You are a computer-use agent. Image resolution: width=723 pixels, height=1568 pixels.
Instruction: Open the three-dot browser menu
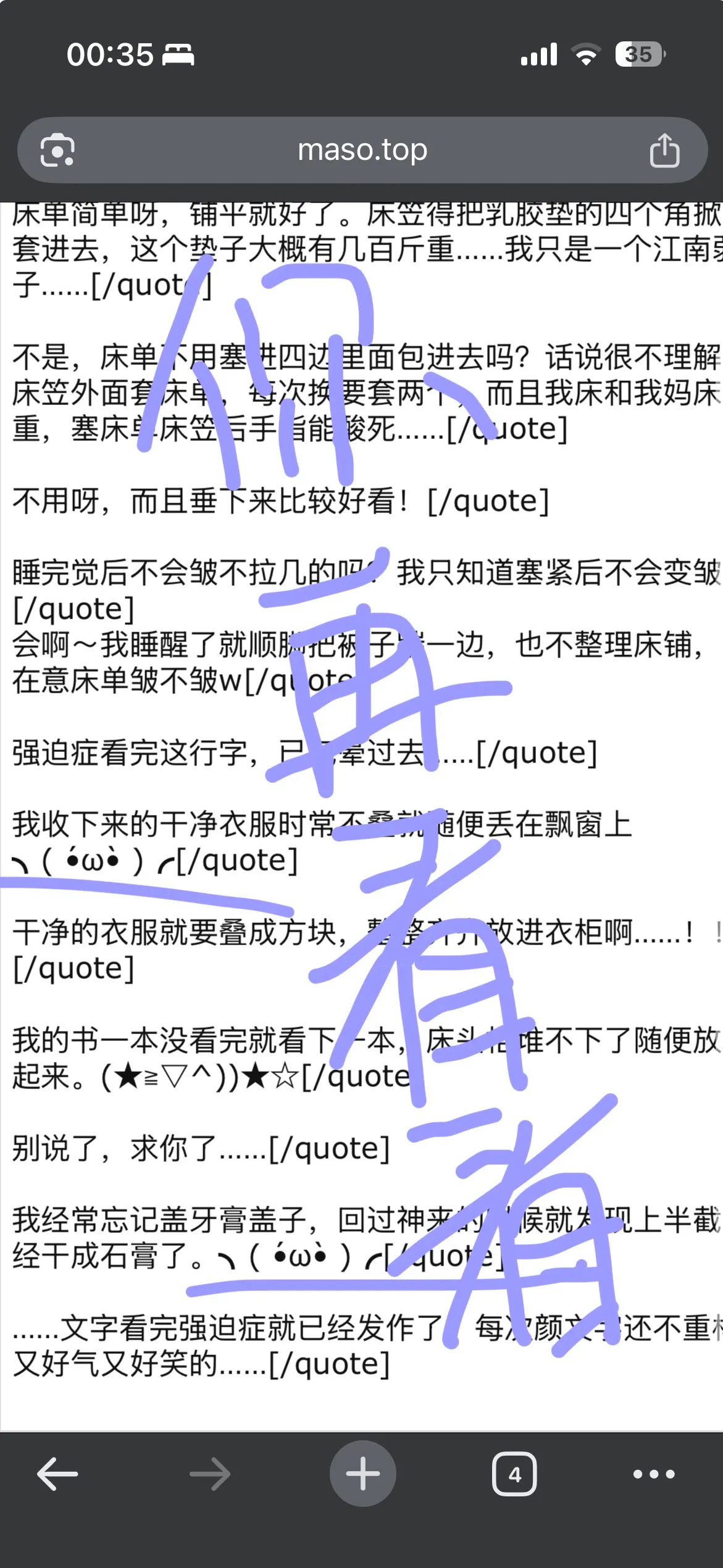(x=654, y=1474)
